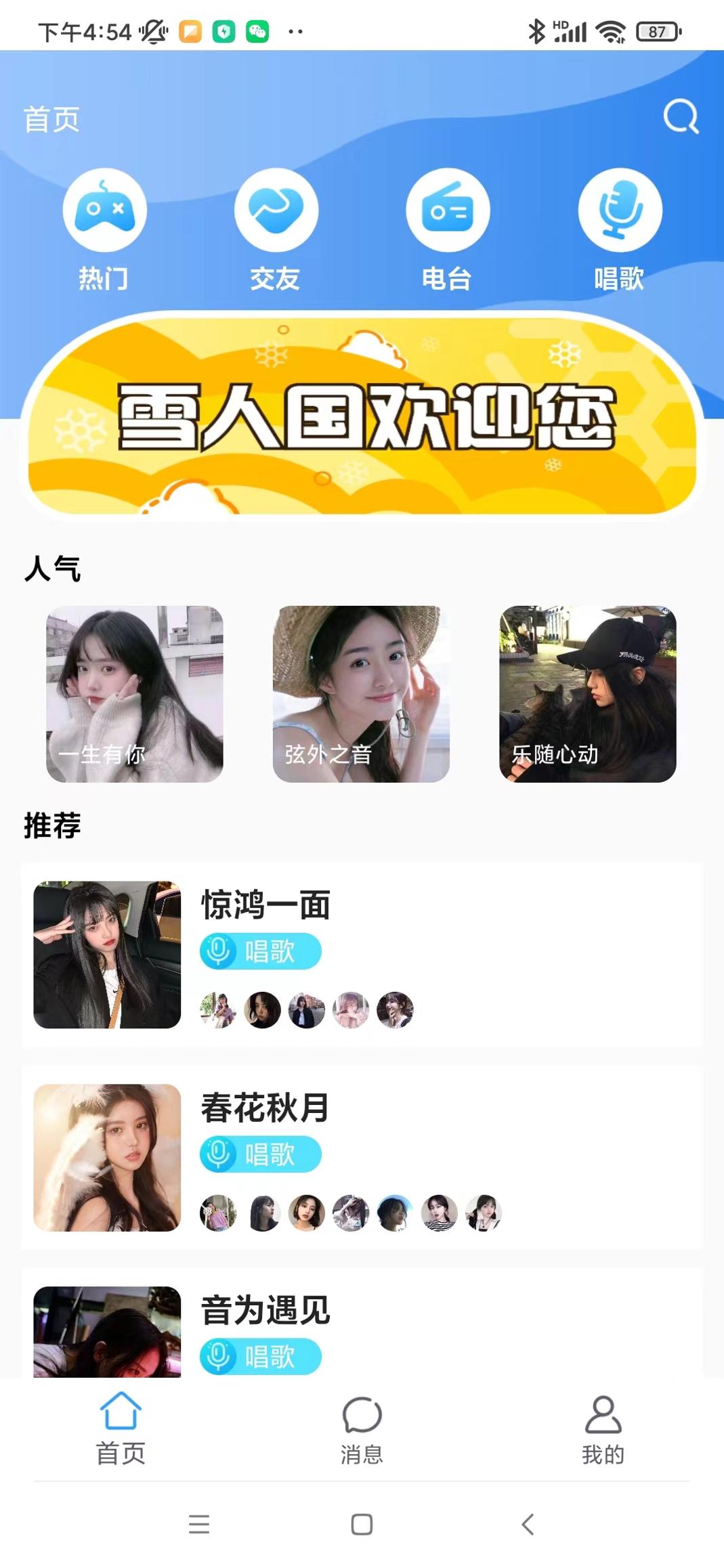724x1568 pixels.
Task: Open the 音为遇见 room card
Action: coord(362,1327)
